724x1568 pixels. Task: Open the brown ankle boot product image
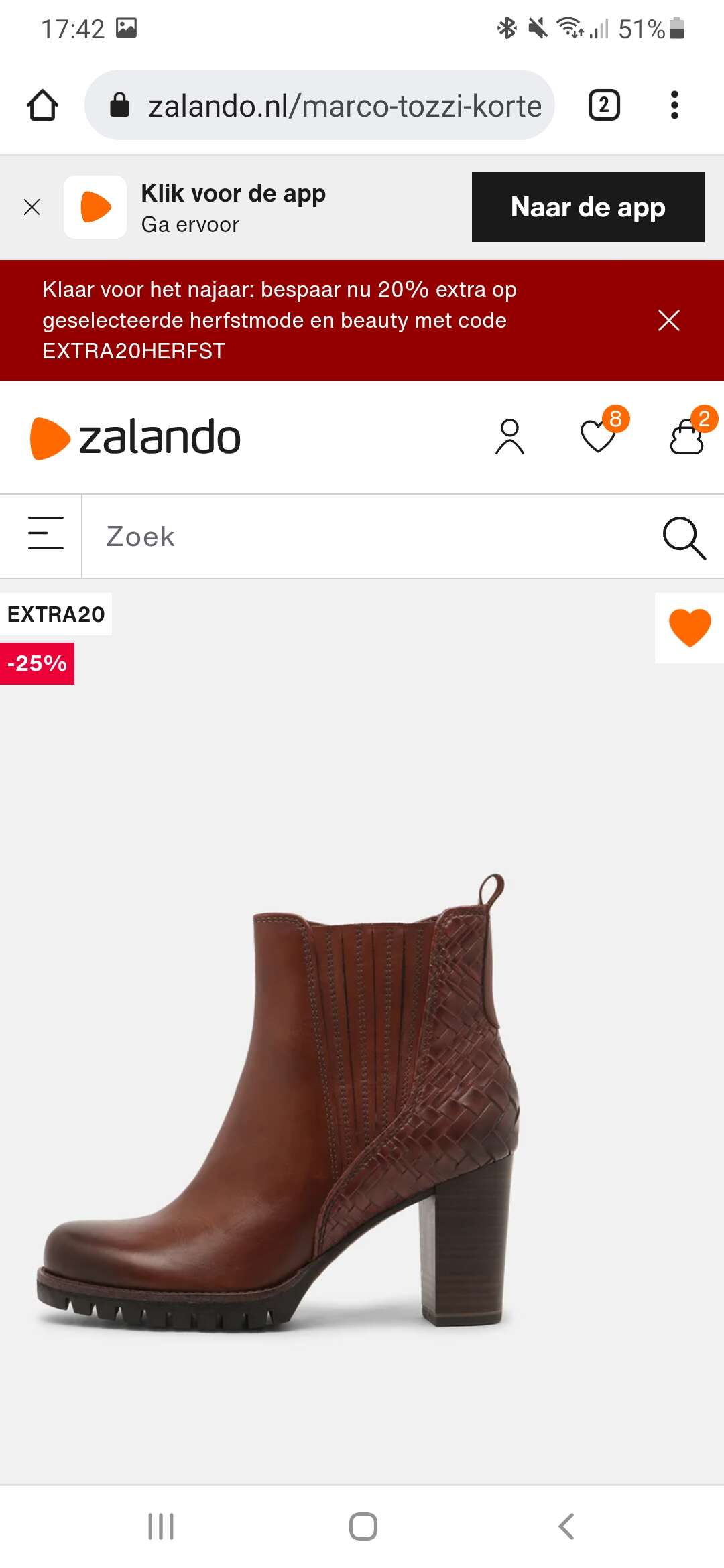point(278,1102)
